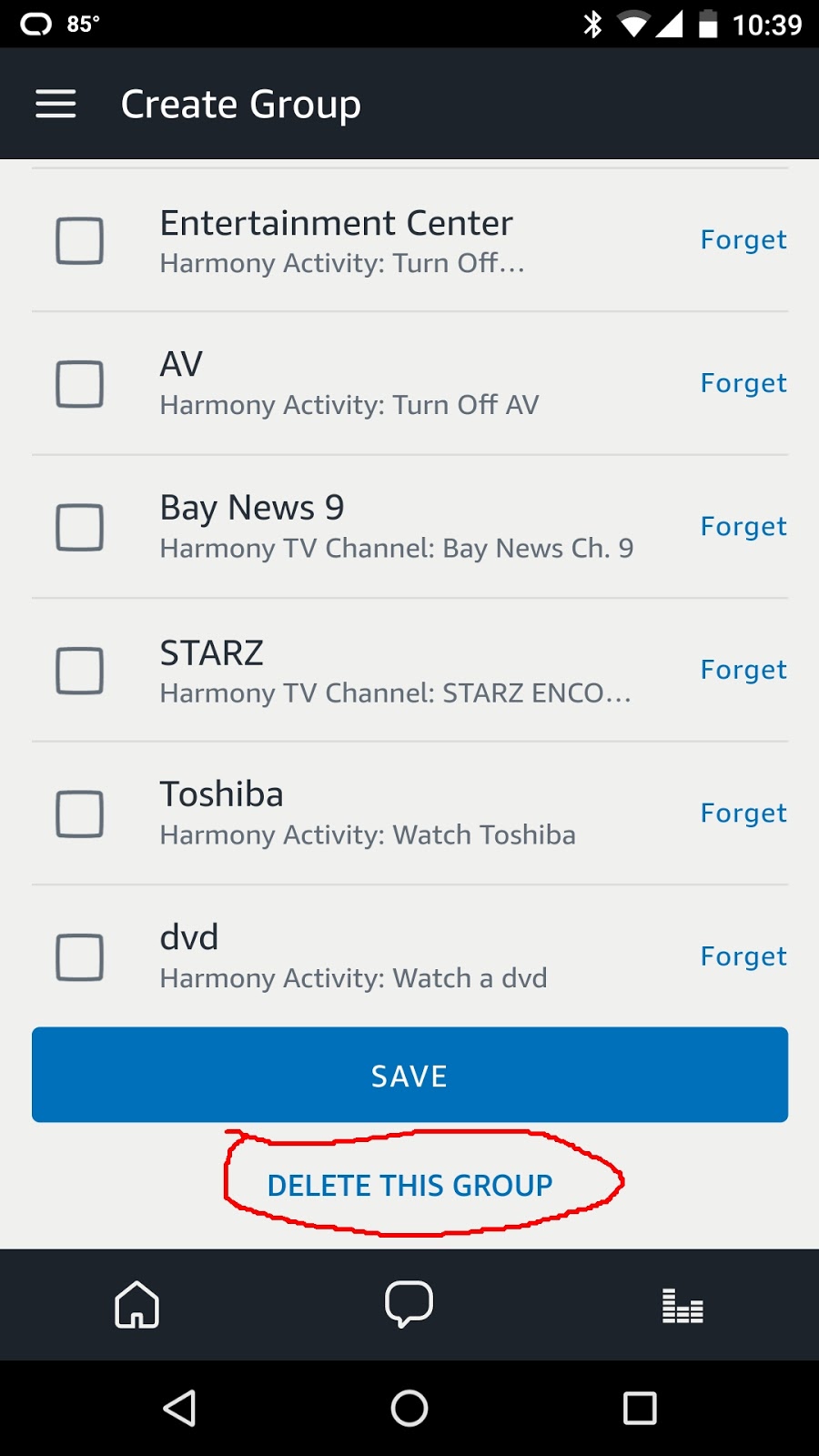Tap DELETE THIS GROUP
Viewport: 819px width, 1456px height.
(x=409, y=1185)
